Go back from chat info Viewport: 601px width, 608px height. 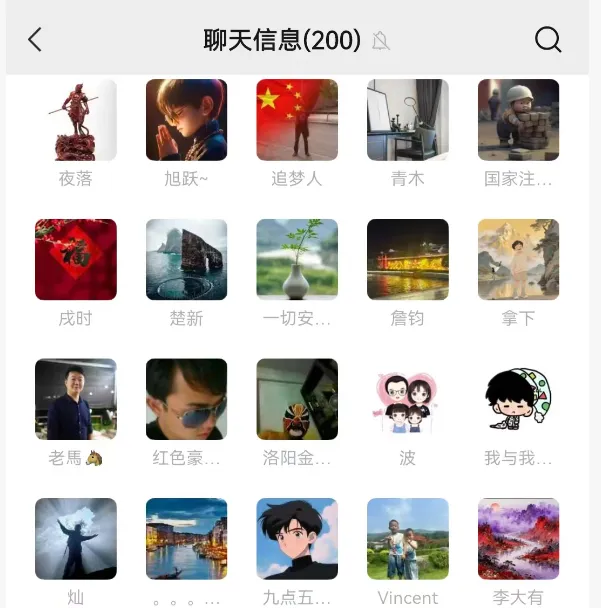[35, 40]
